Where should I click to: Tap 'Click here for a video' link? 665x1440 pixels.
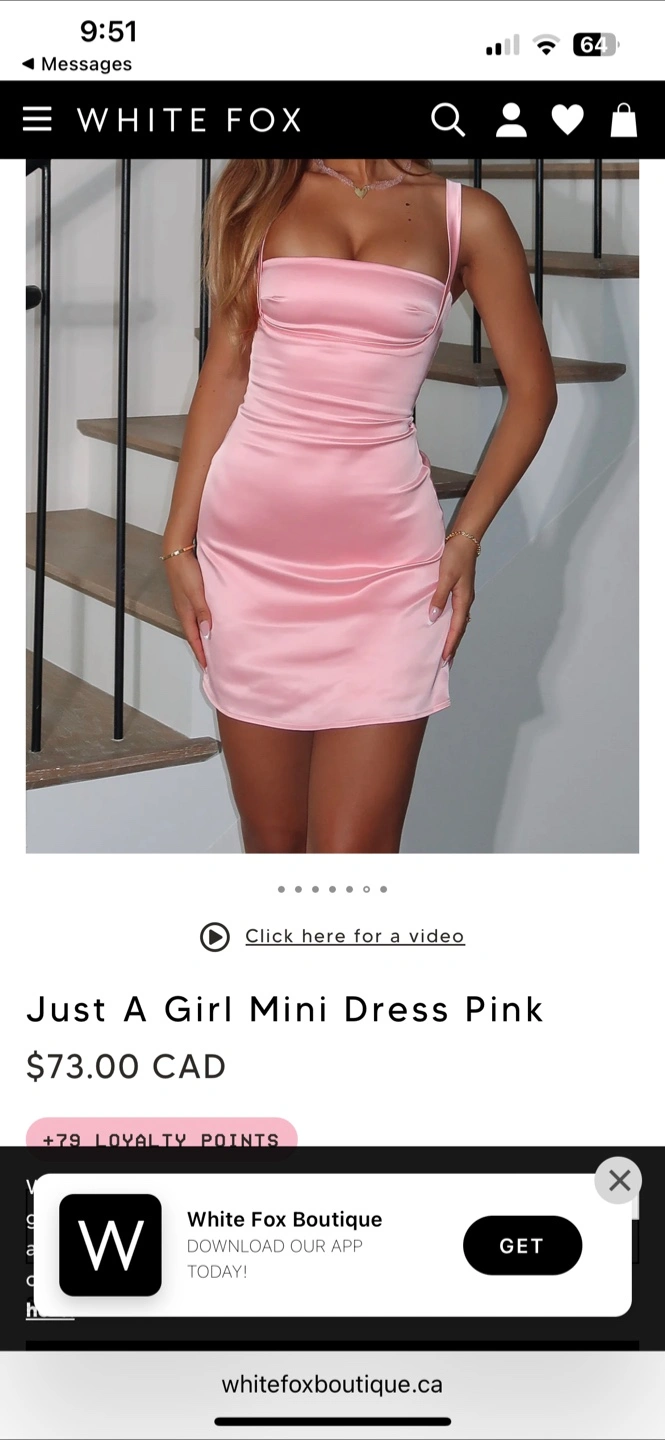pyautogui.click(x=355, y=936)
